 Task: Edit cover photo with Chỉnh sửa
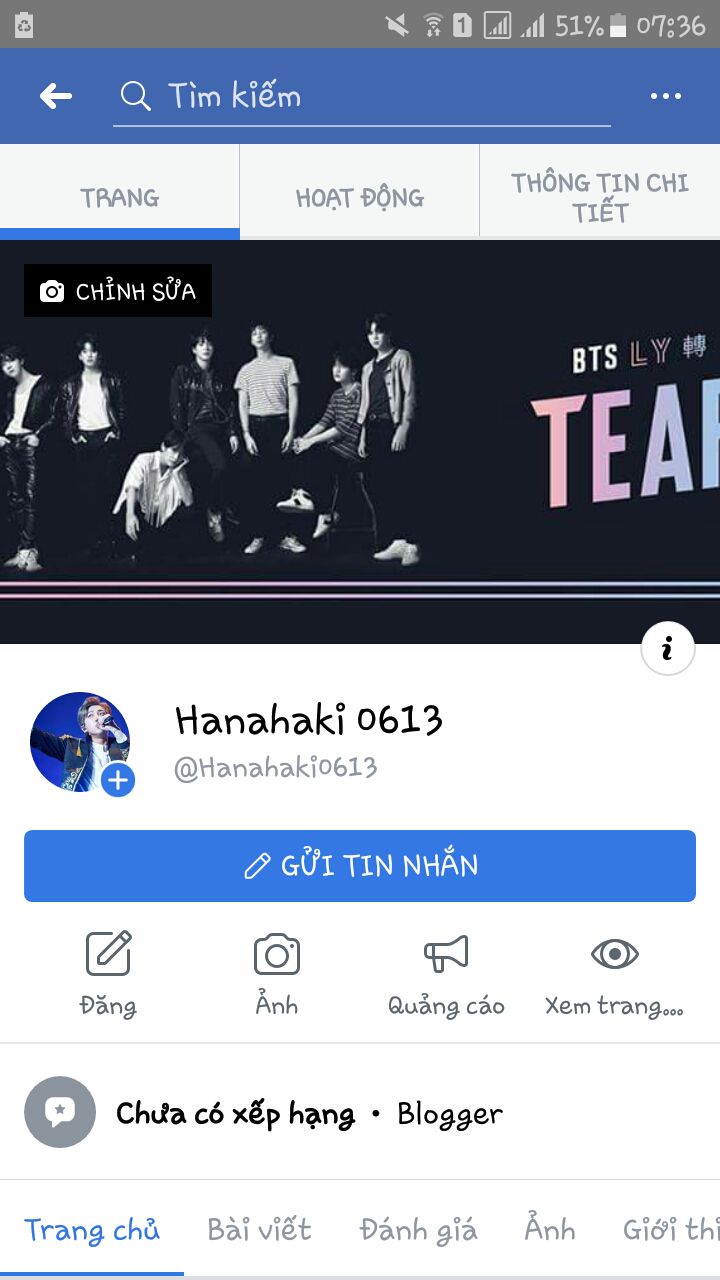(118, 291)
